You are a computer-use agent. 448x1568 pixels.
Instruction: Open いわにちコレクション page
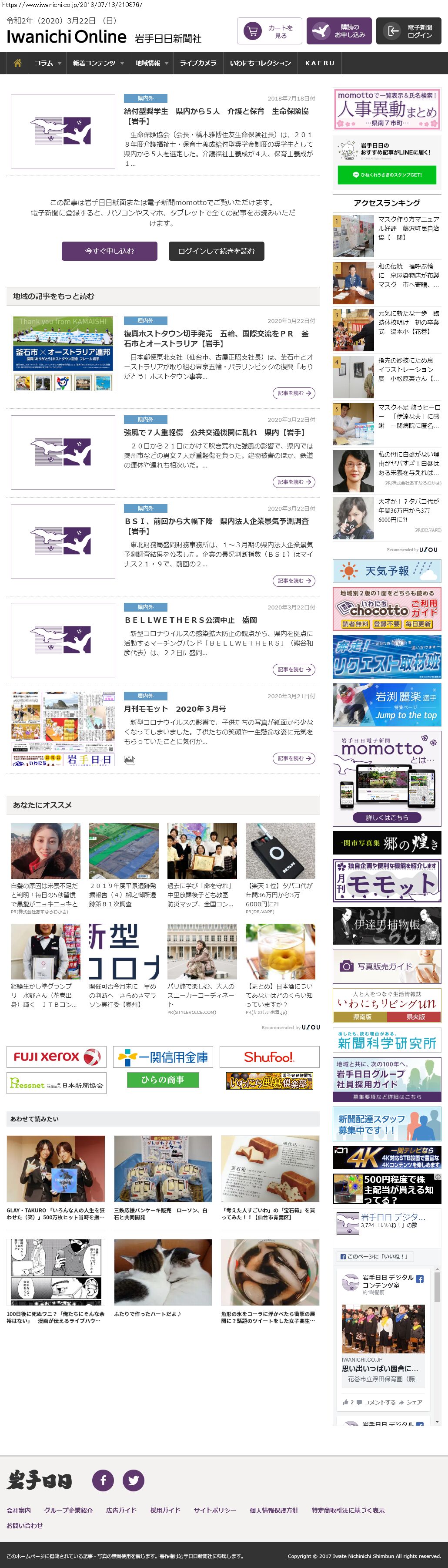coord(260,63)
